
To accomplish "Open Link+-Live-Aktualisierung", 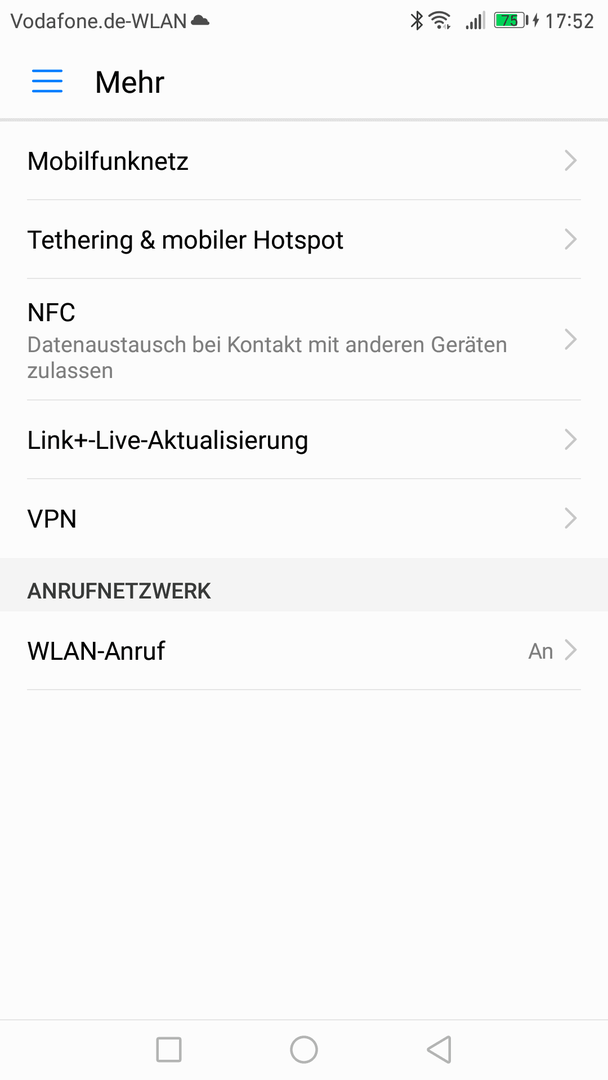I will point(304,439).
